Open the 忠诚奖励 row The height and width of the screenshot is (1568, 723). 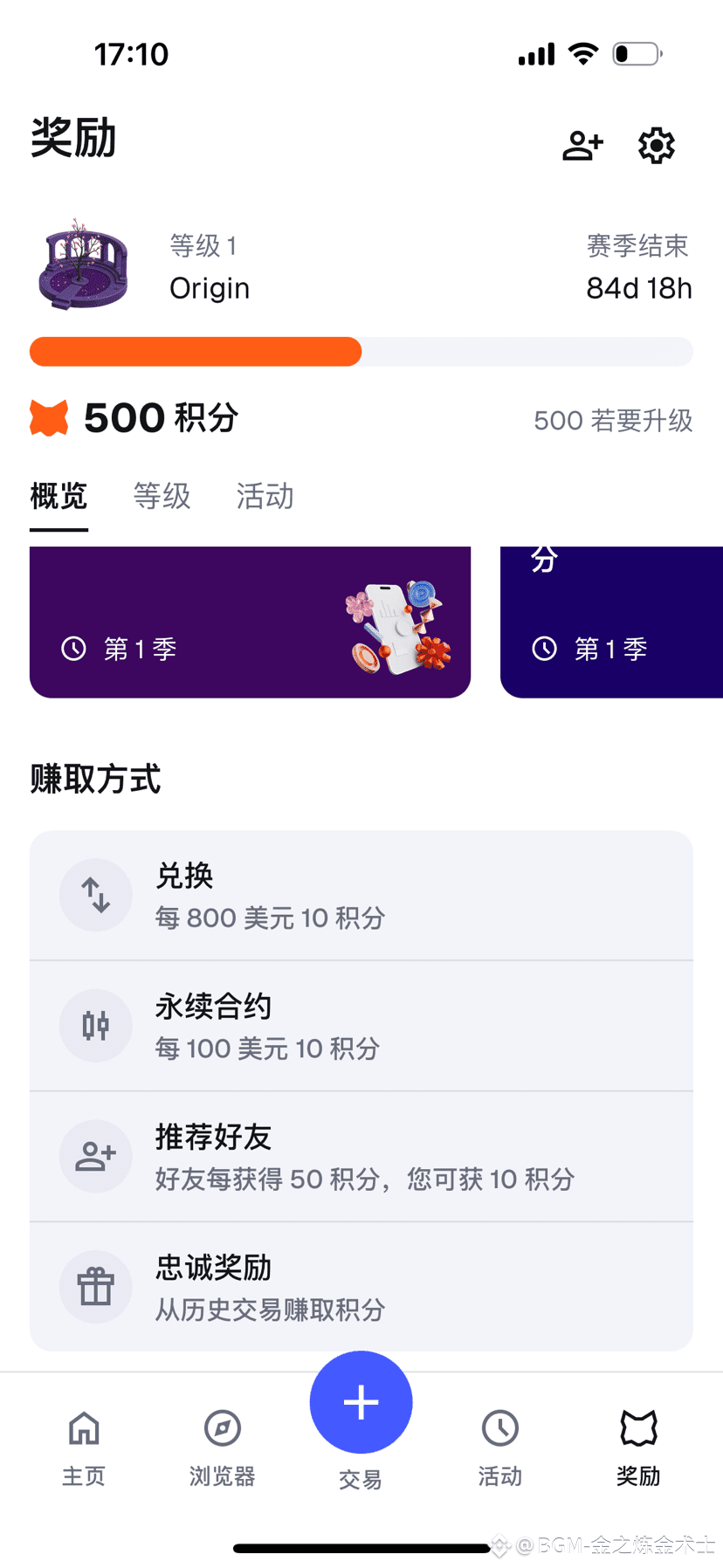[361, 1287]
